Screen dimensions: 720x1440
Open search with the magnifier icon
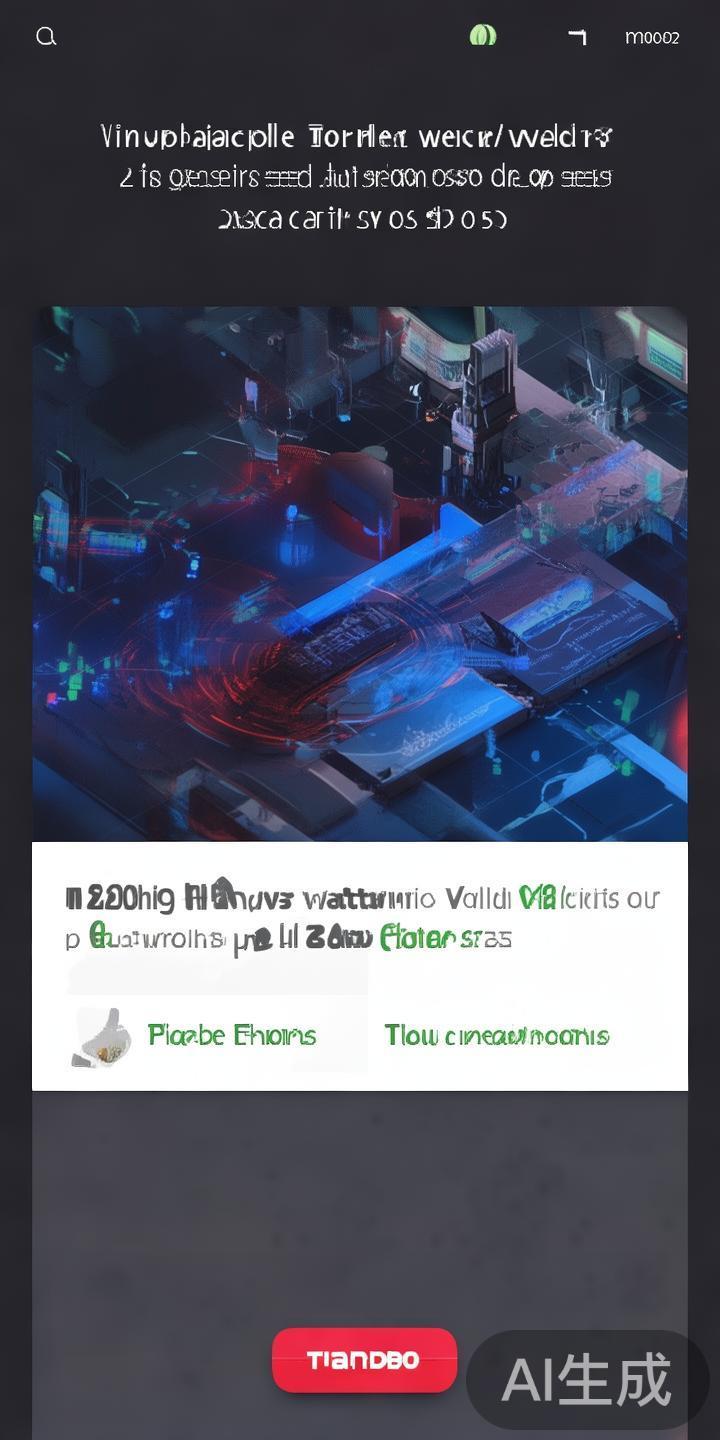point(46,37)
